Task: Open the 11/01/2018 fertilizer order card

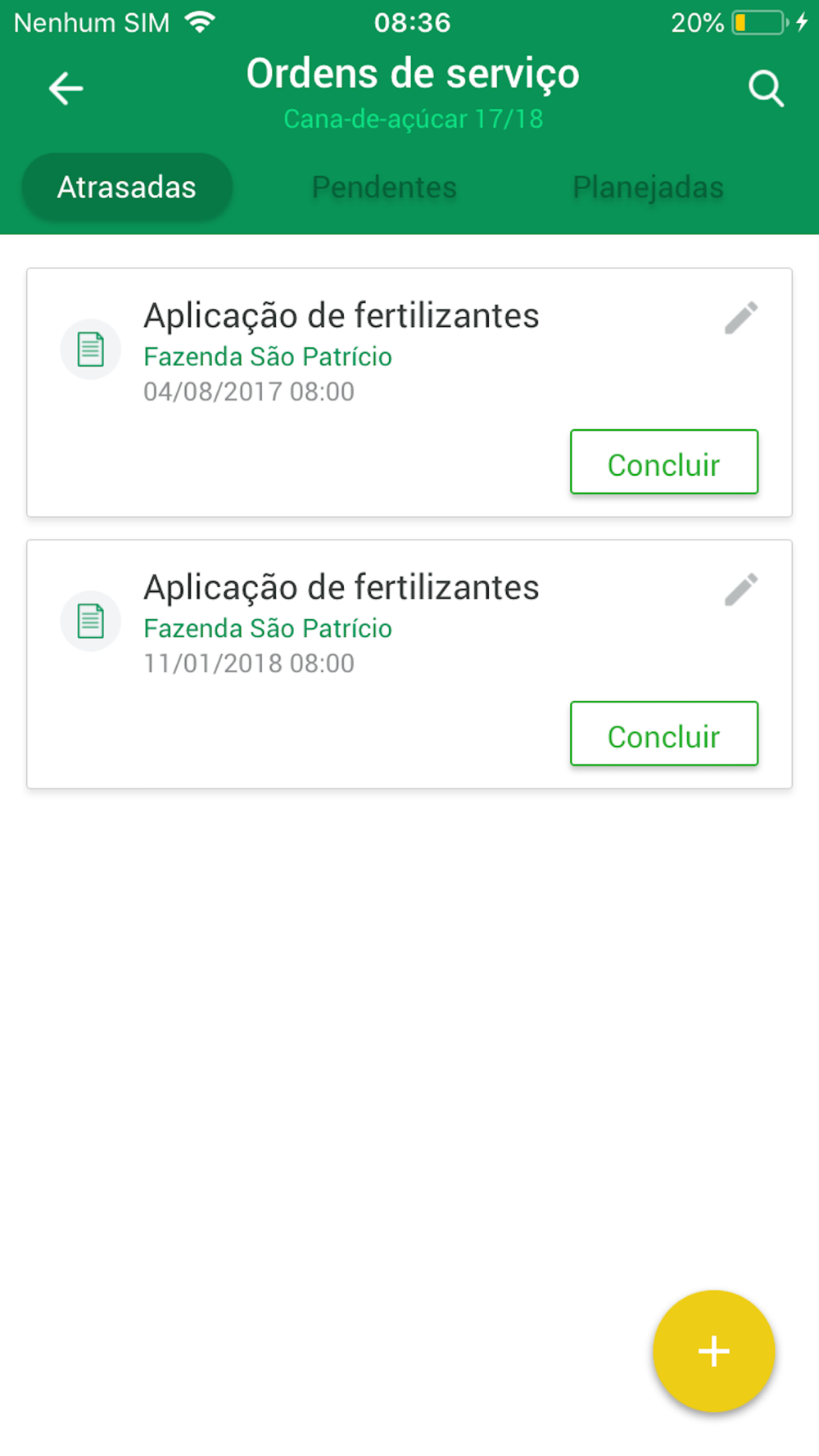Action: (409, 664)
